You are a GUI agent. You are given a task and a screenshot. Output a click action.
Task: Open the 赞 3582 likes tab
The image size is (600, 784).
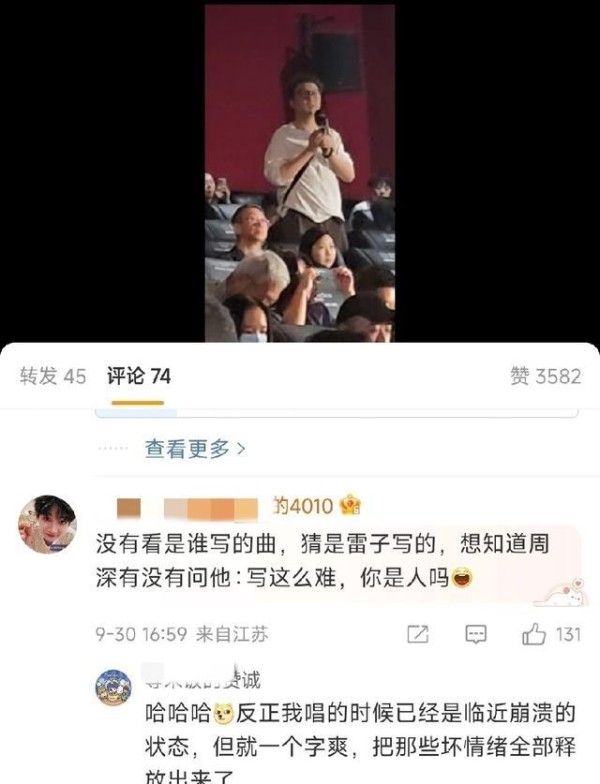544,376
